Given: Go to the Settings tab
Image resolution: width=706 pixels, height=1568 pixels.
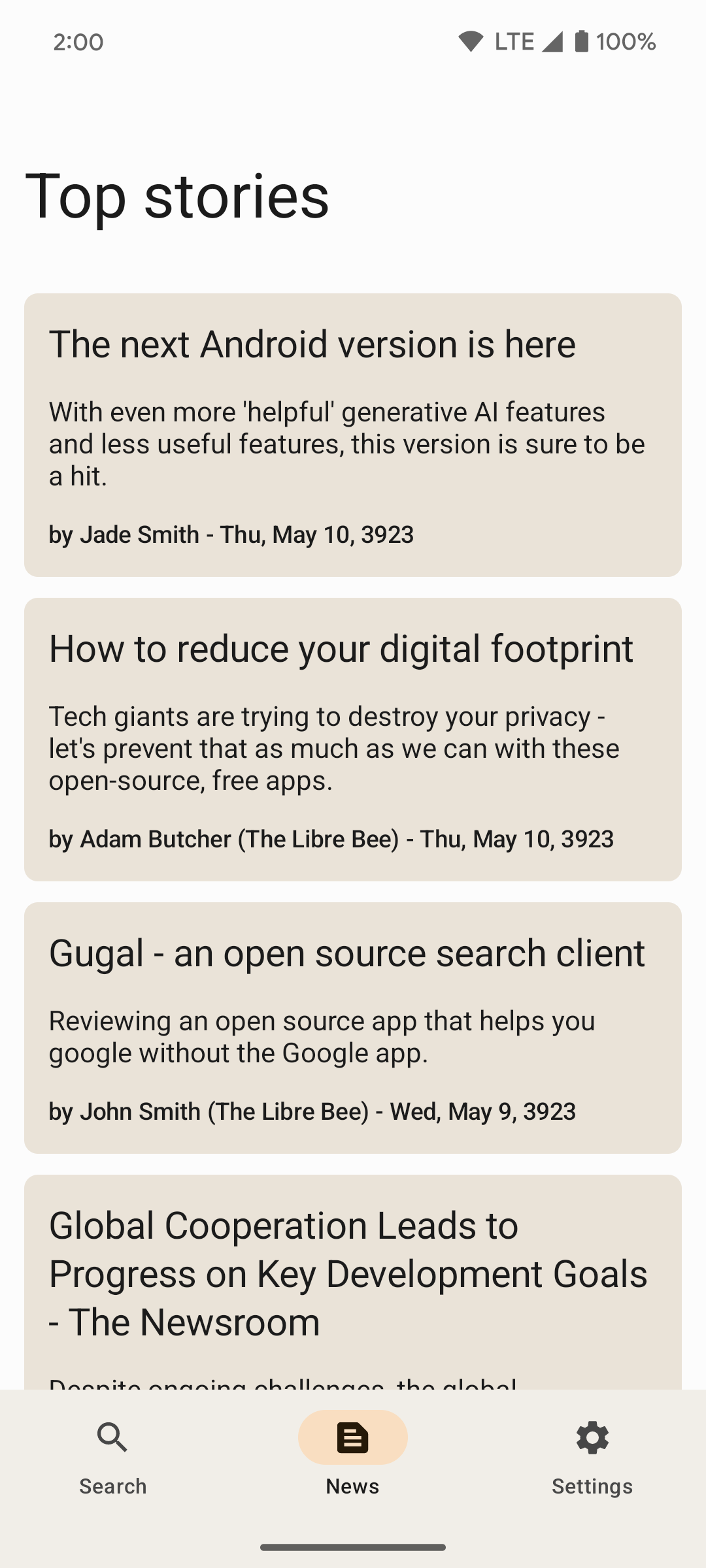Looking at the screenshot, I should 592,1454.
